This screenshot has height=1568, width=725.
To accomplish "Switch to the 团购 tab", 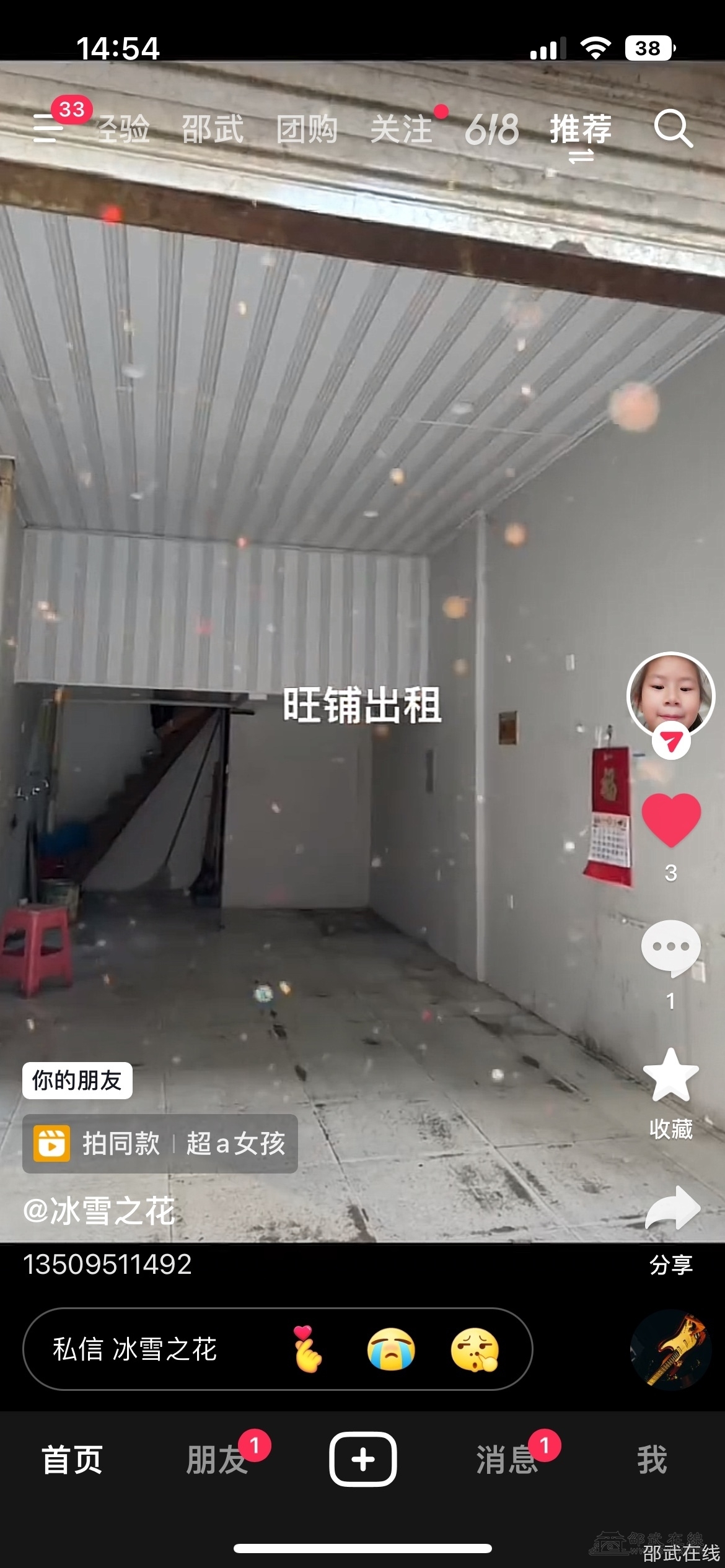I will point(307,129).
